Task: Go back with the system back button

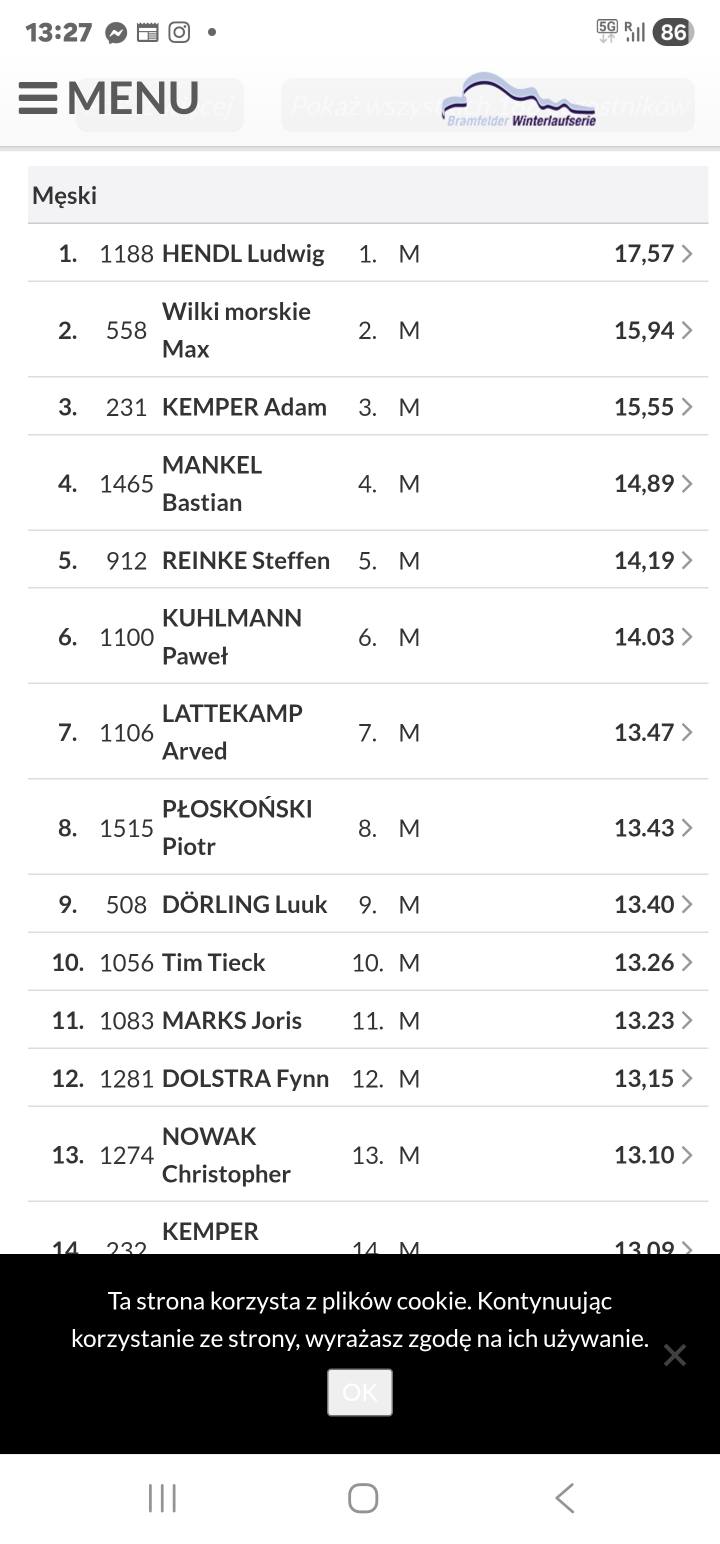Action: click(564, 1498)
